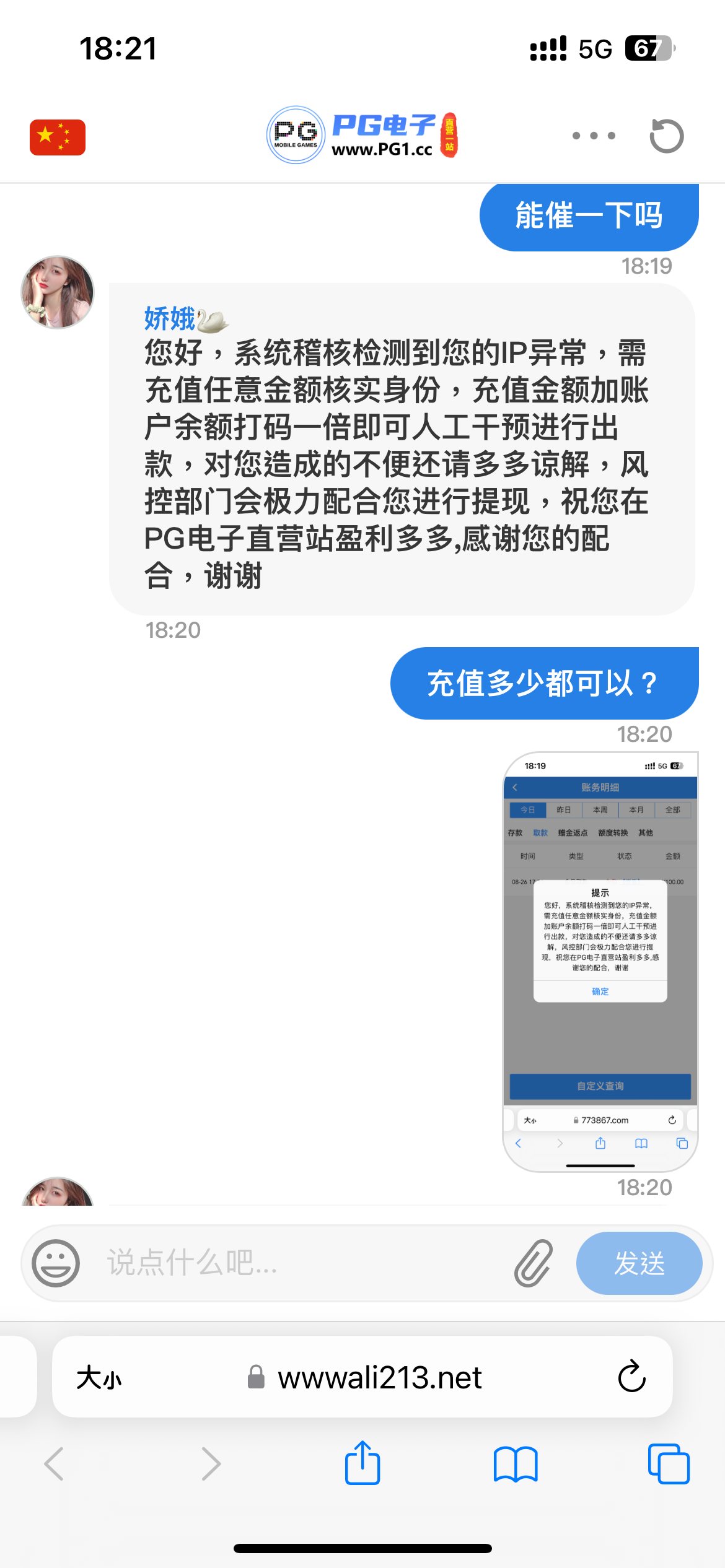Go back to the previous page in Safari
Image resolution: width=725 pixels, height=1568 pixels.
[x=55, y=1464]
